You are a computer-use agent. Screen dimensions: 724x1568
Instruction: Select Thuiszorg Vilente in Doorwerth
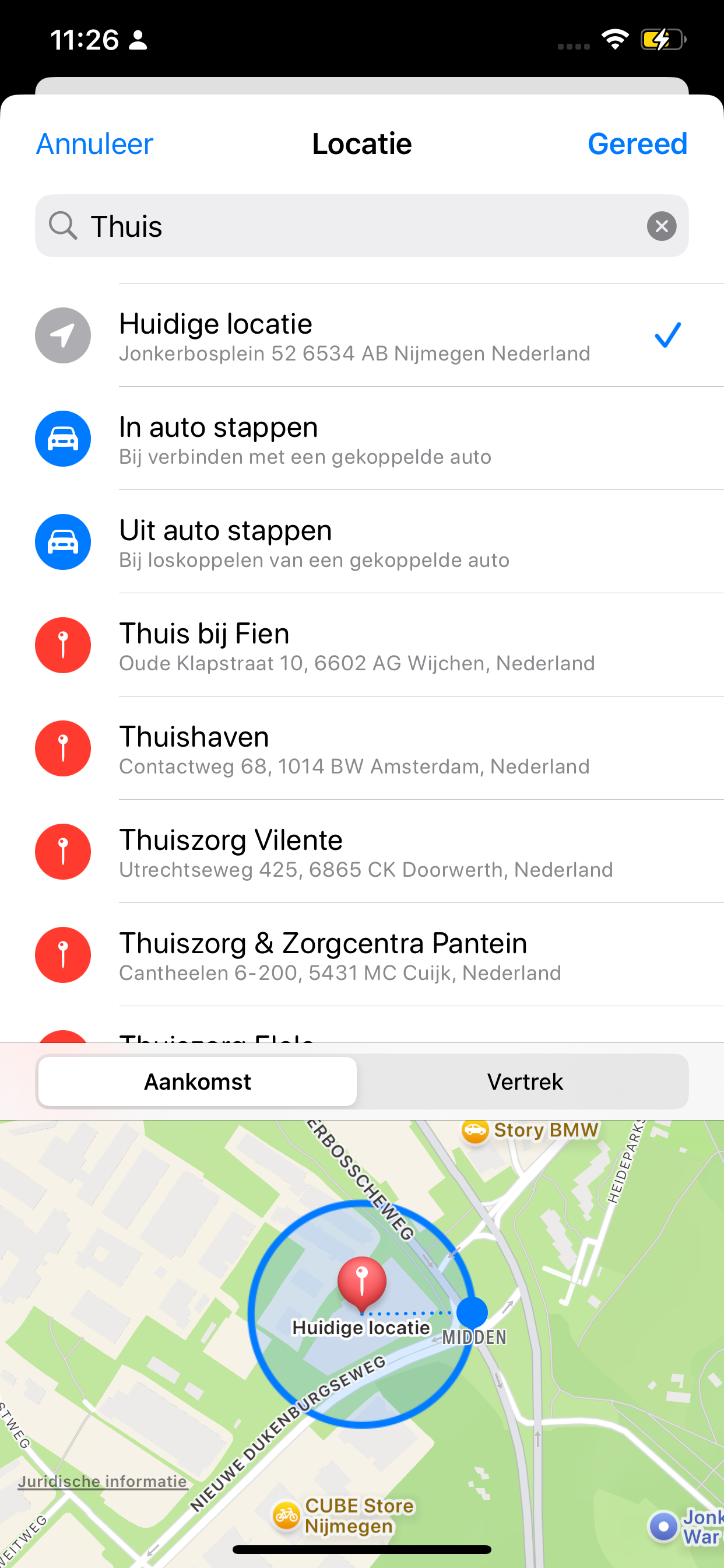(362, 852)
